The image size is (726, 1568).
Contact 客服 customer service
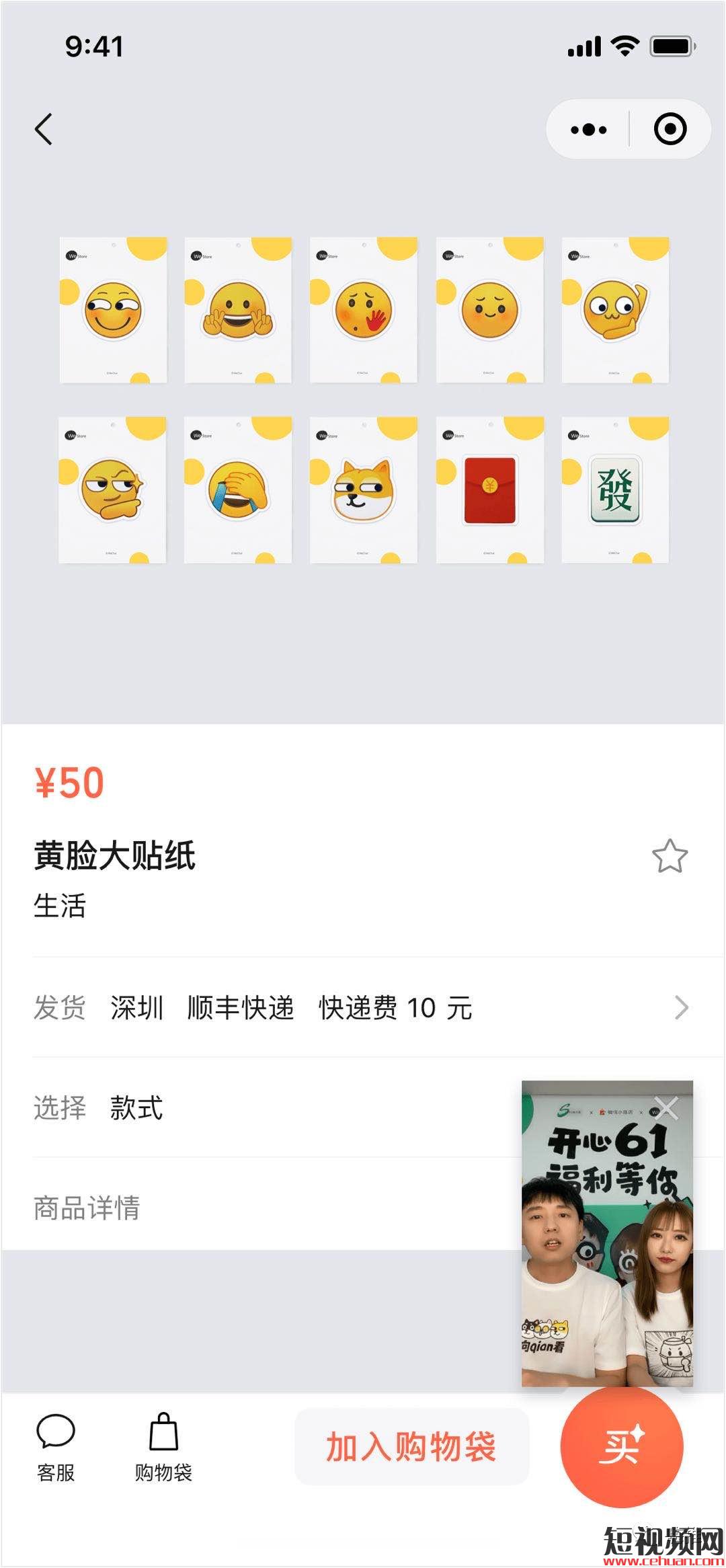pos(56,1447)
